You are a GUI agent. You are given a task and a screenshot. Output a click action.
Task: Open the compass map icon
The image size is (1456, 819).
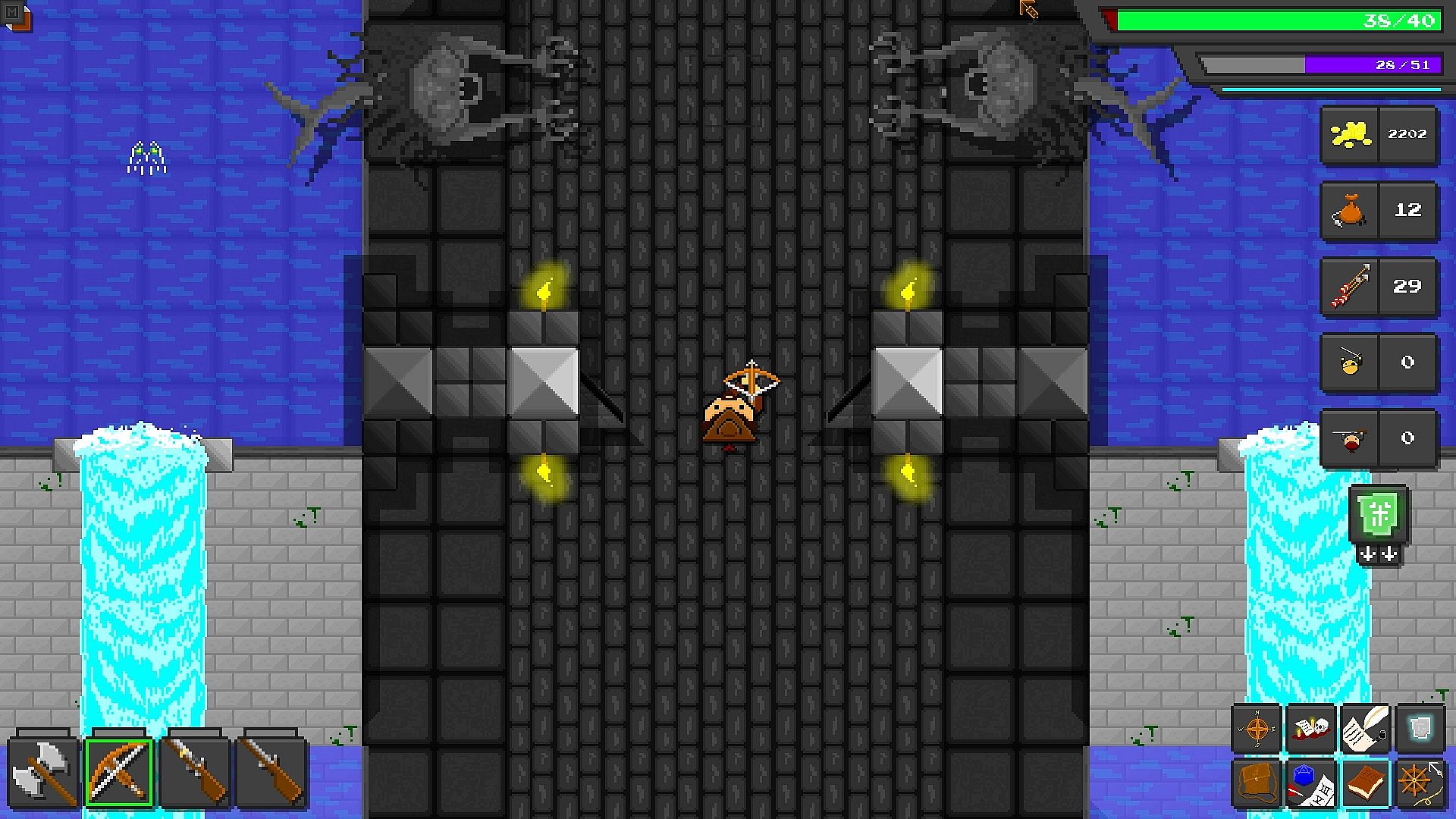(x=1257, y=730)
